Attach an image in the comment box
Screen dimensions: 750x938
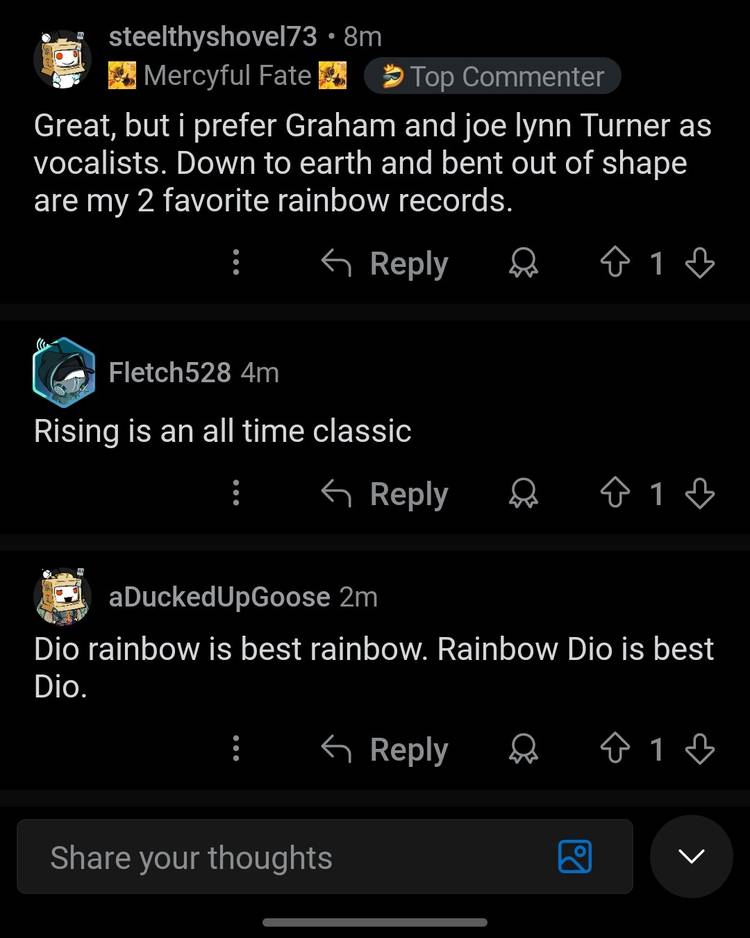point(575,857)
